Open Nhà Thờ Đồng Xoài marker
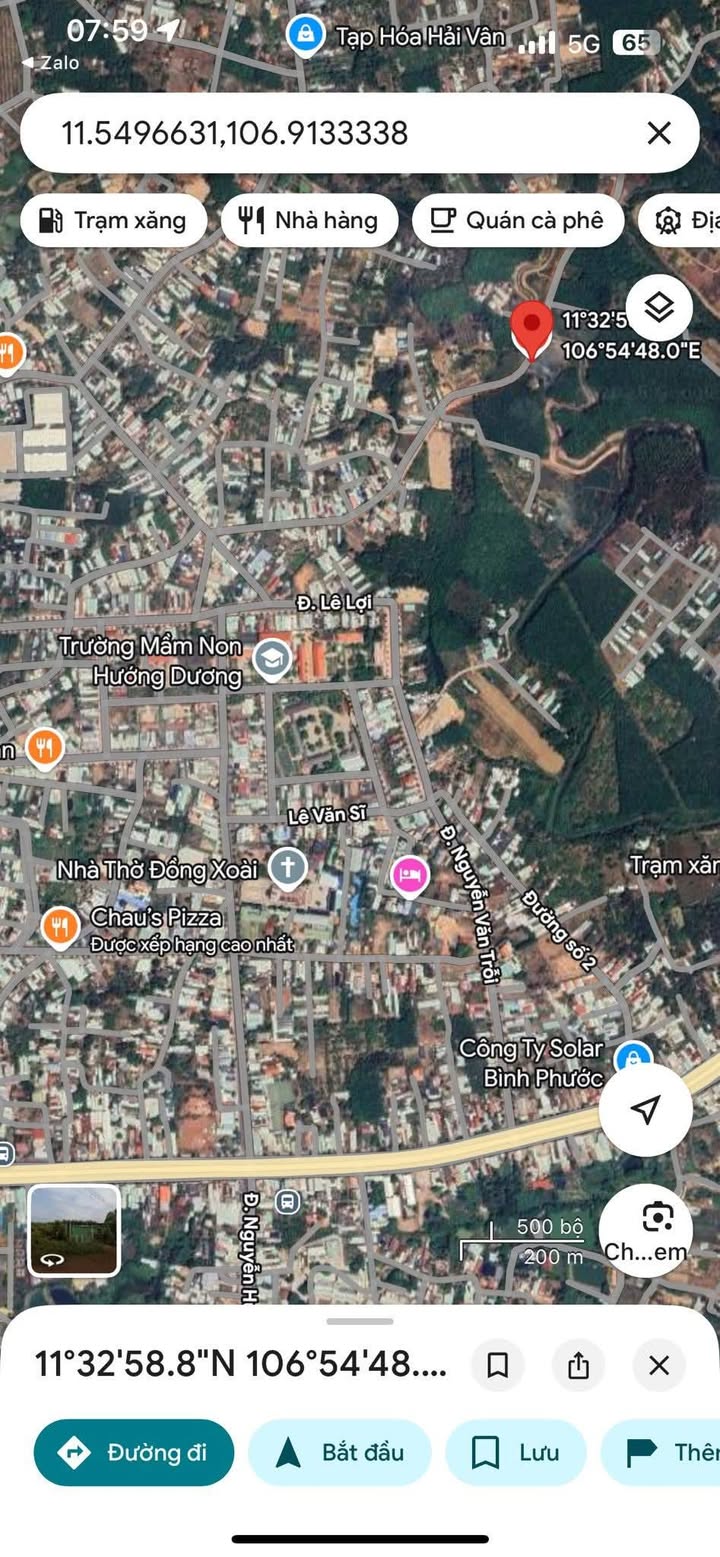 pyautogui.click(x=287, y=869)
